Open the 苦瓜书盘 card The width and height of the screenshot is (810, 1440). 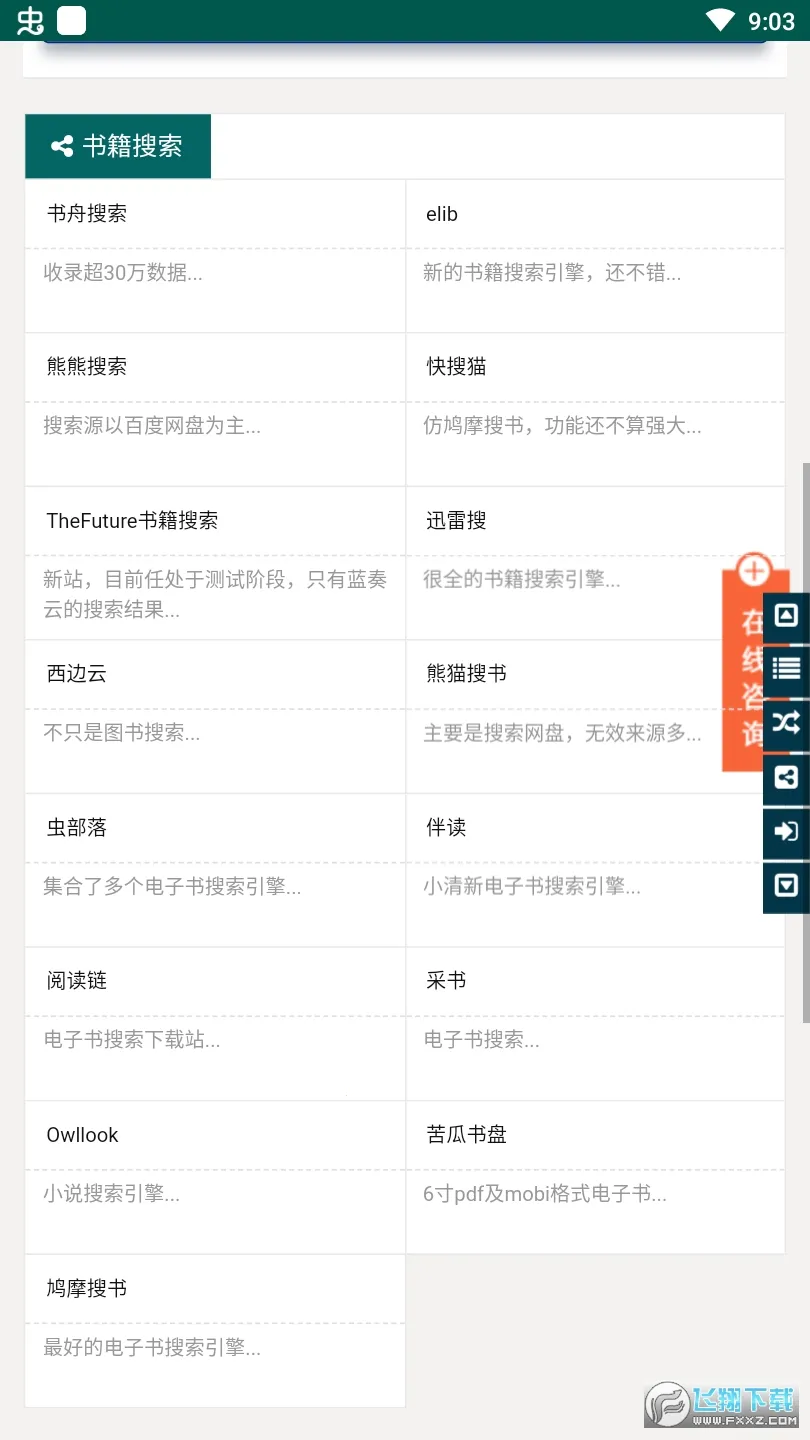pos(595,1178)
